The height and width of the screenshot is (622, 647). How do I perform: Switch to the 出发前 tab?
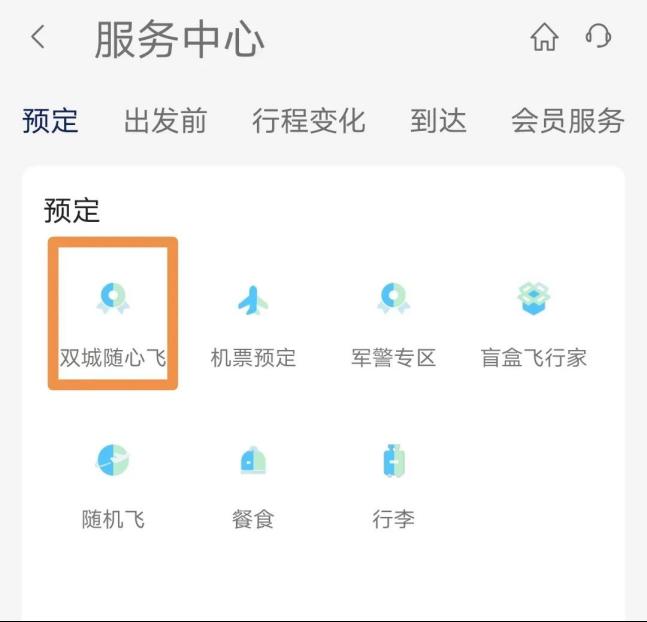click(165, 122)
